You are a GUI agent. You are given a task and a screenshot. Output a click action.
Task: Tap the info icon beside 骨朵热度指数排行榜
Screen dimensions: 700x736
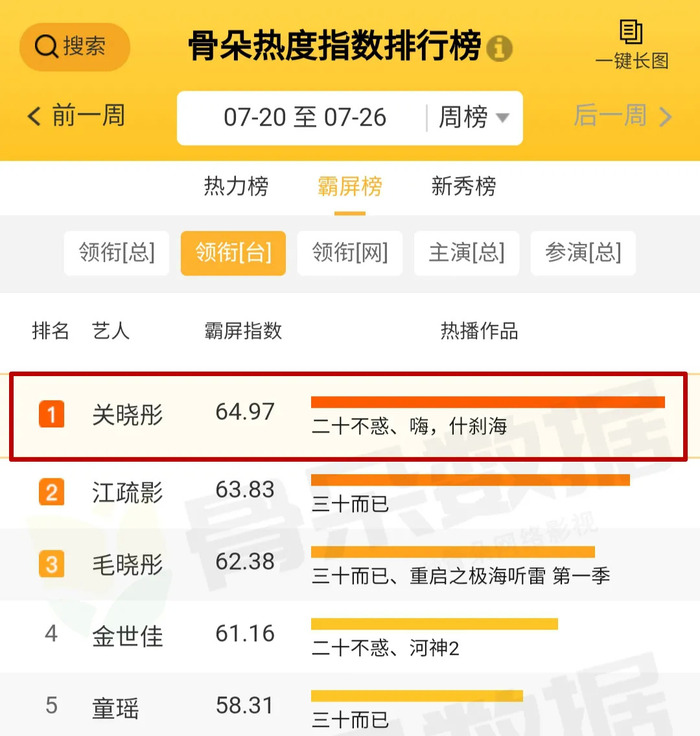[499, 48]
